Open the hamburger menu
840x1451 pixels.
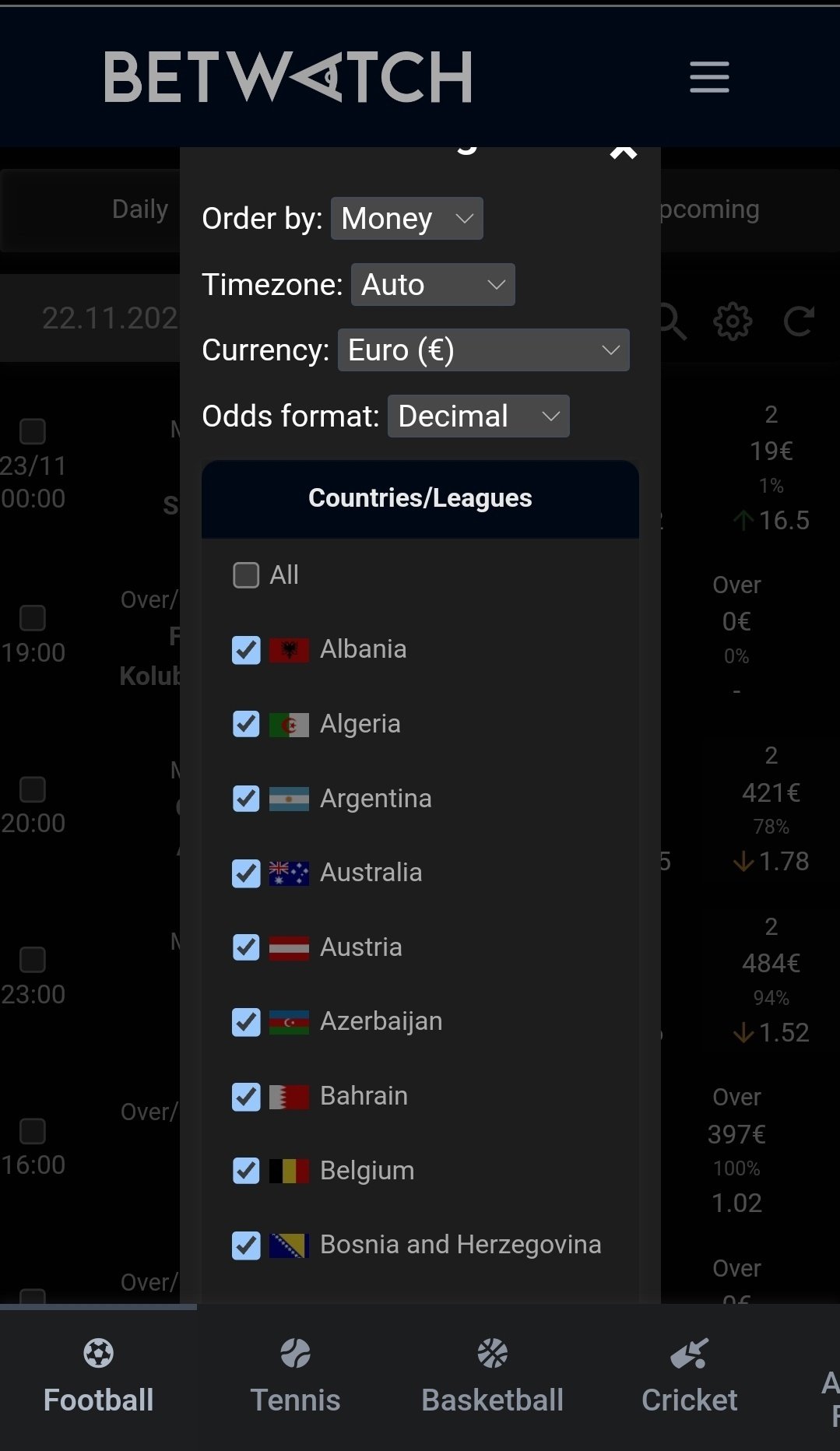[x=709, y=77]
